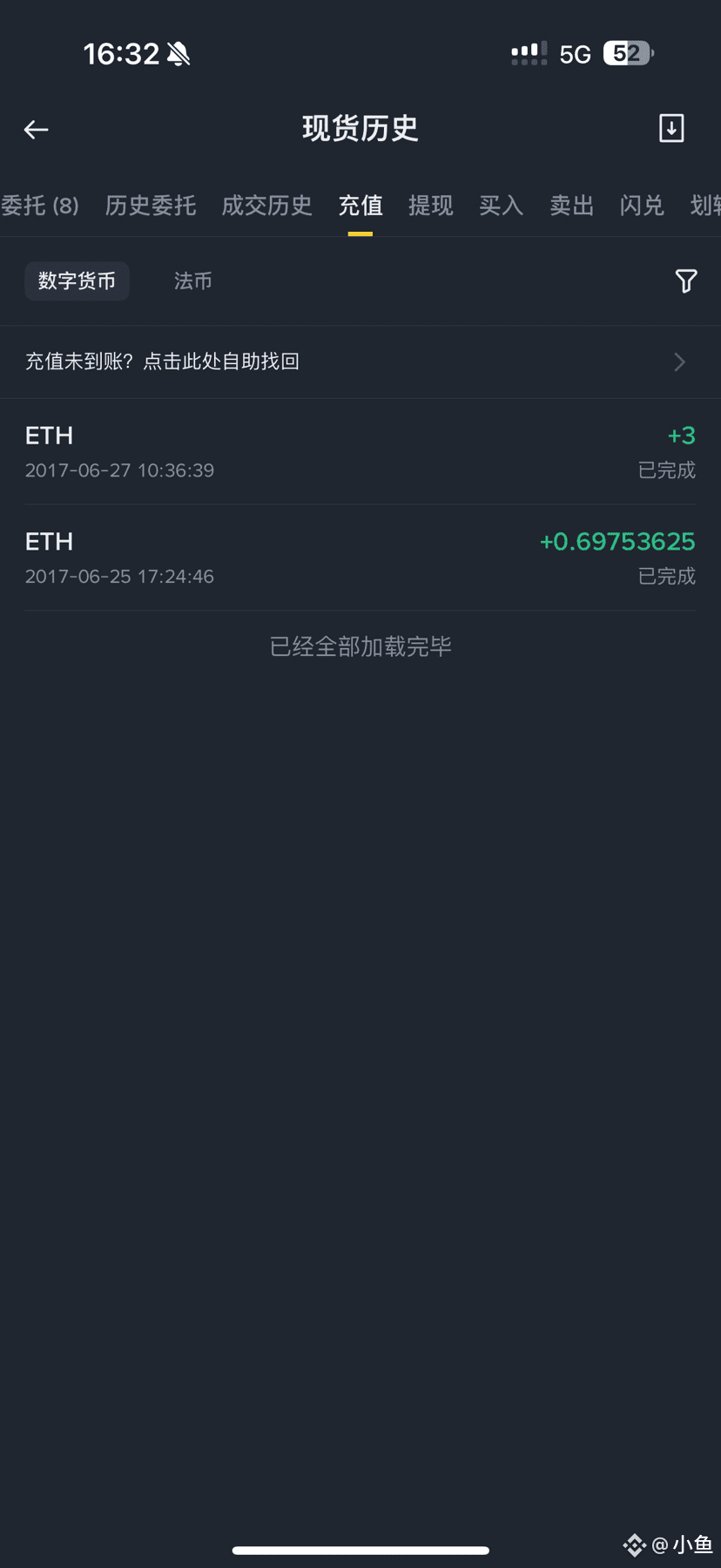
Task: Select the 数字货币 chip
Action: coord(77,280)
